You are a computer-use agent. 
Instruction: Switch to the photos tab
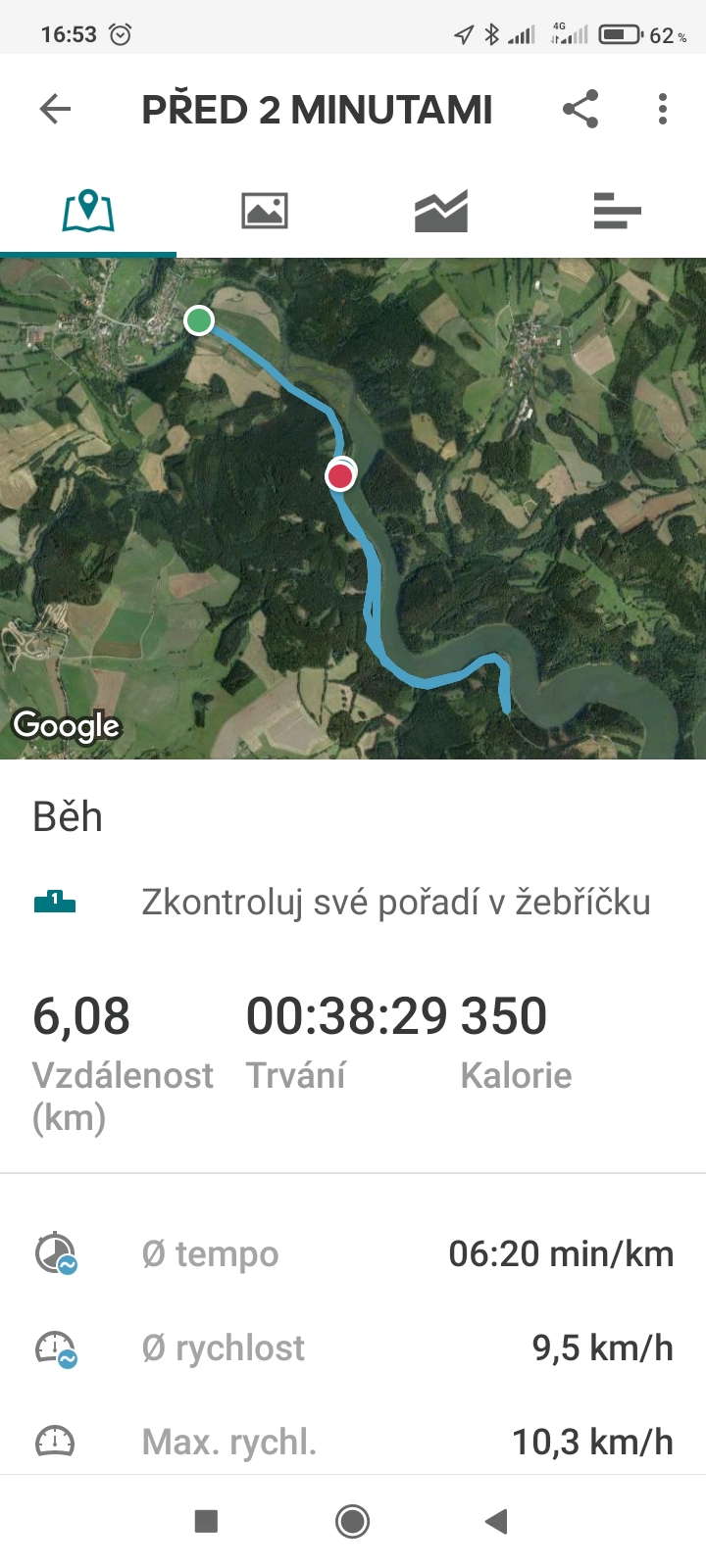point(265,211)
